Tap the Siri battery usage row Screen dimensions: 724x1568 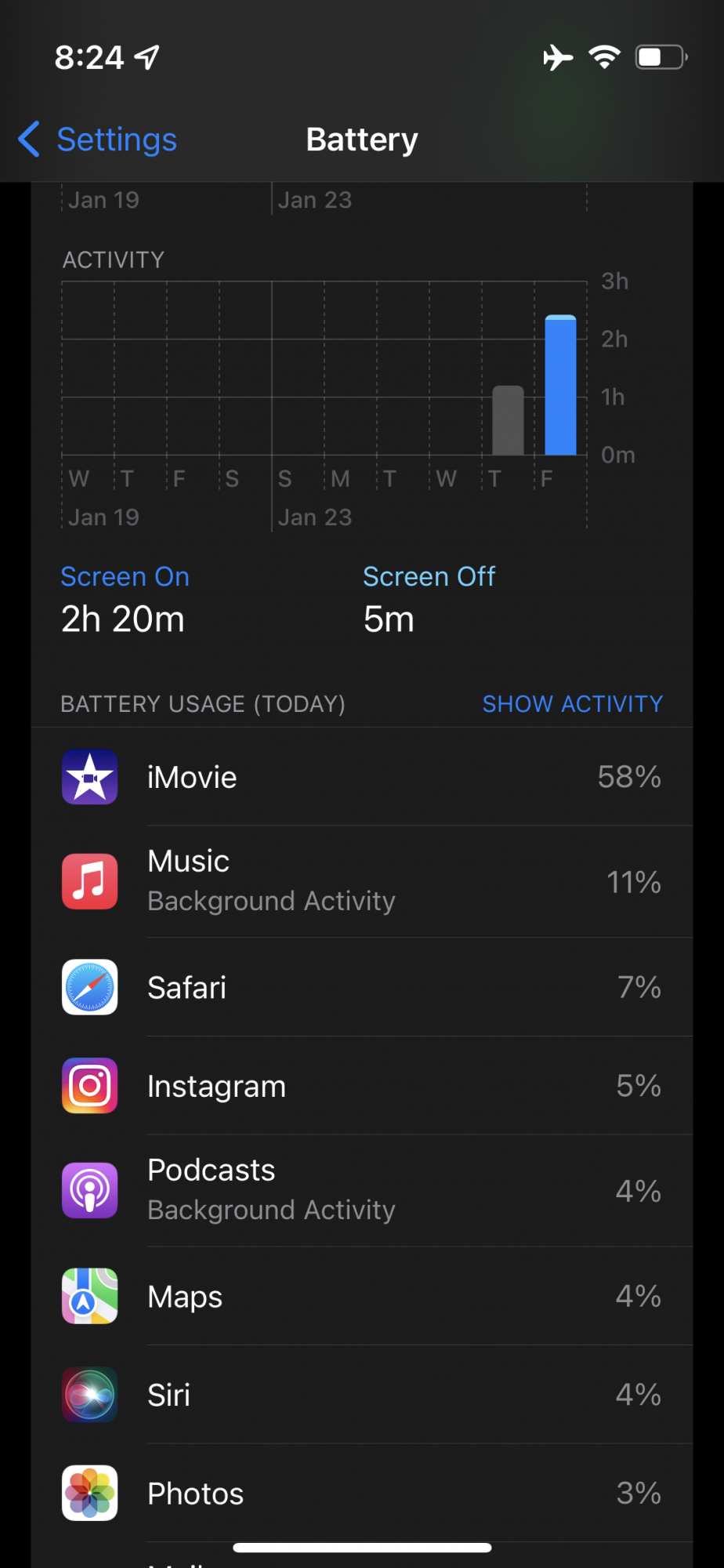coord(362,1395)
